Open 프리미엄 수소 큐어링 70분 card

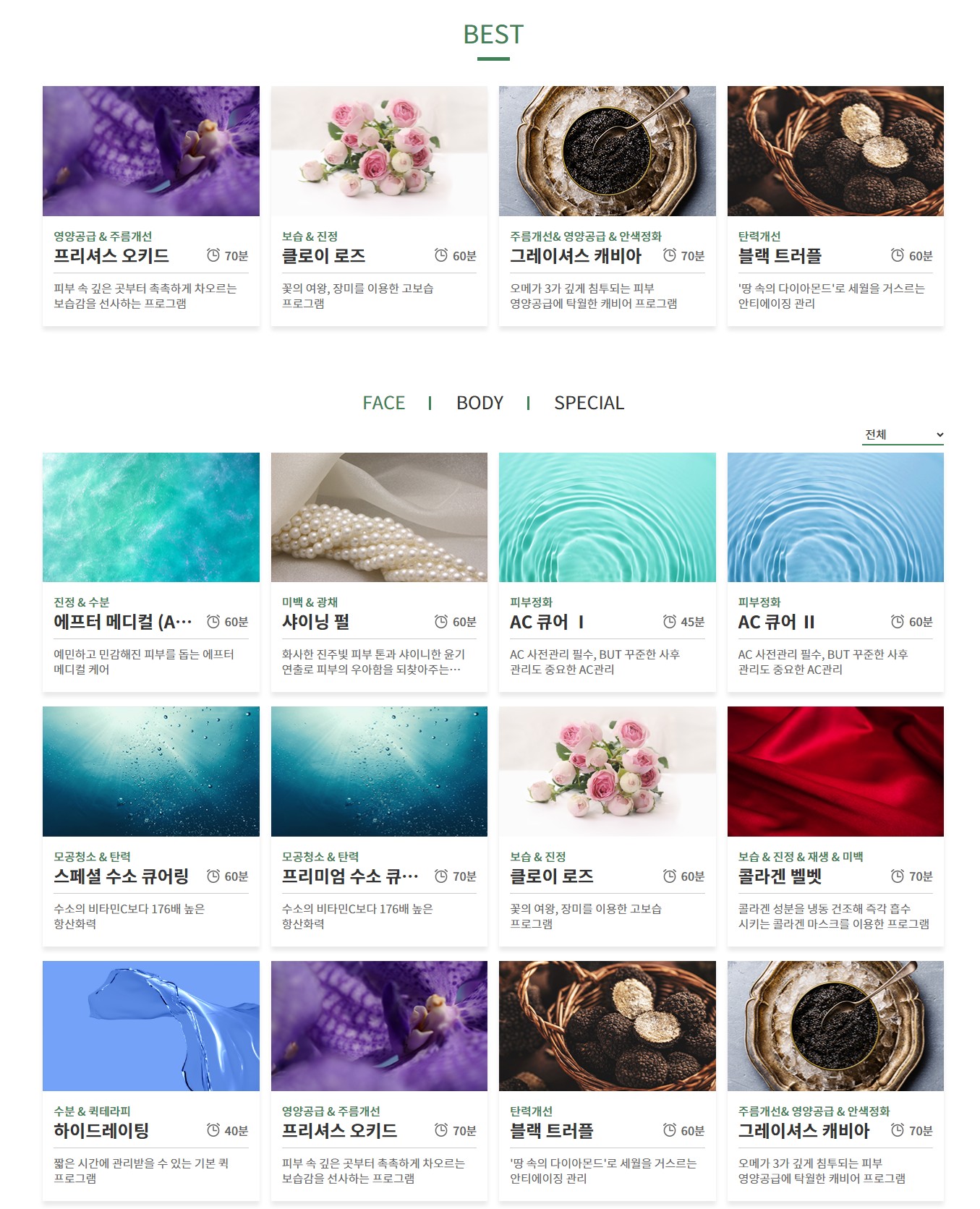(379, 826)
